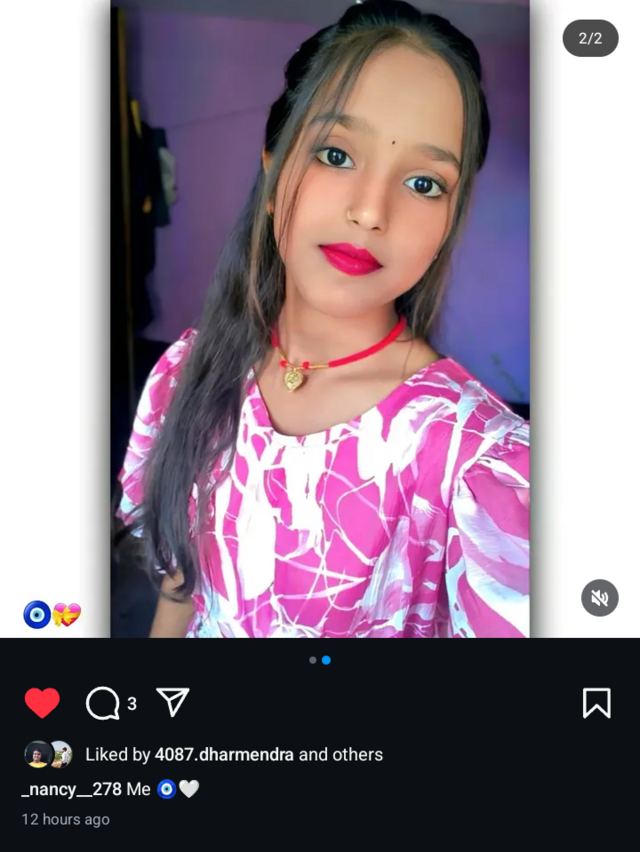Viewport: 640px width, 852px height.
Task: Open 4087.dharmendra's profile from likes
Action: (224, 754)
